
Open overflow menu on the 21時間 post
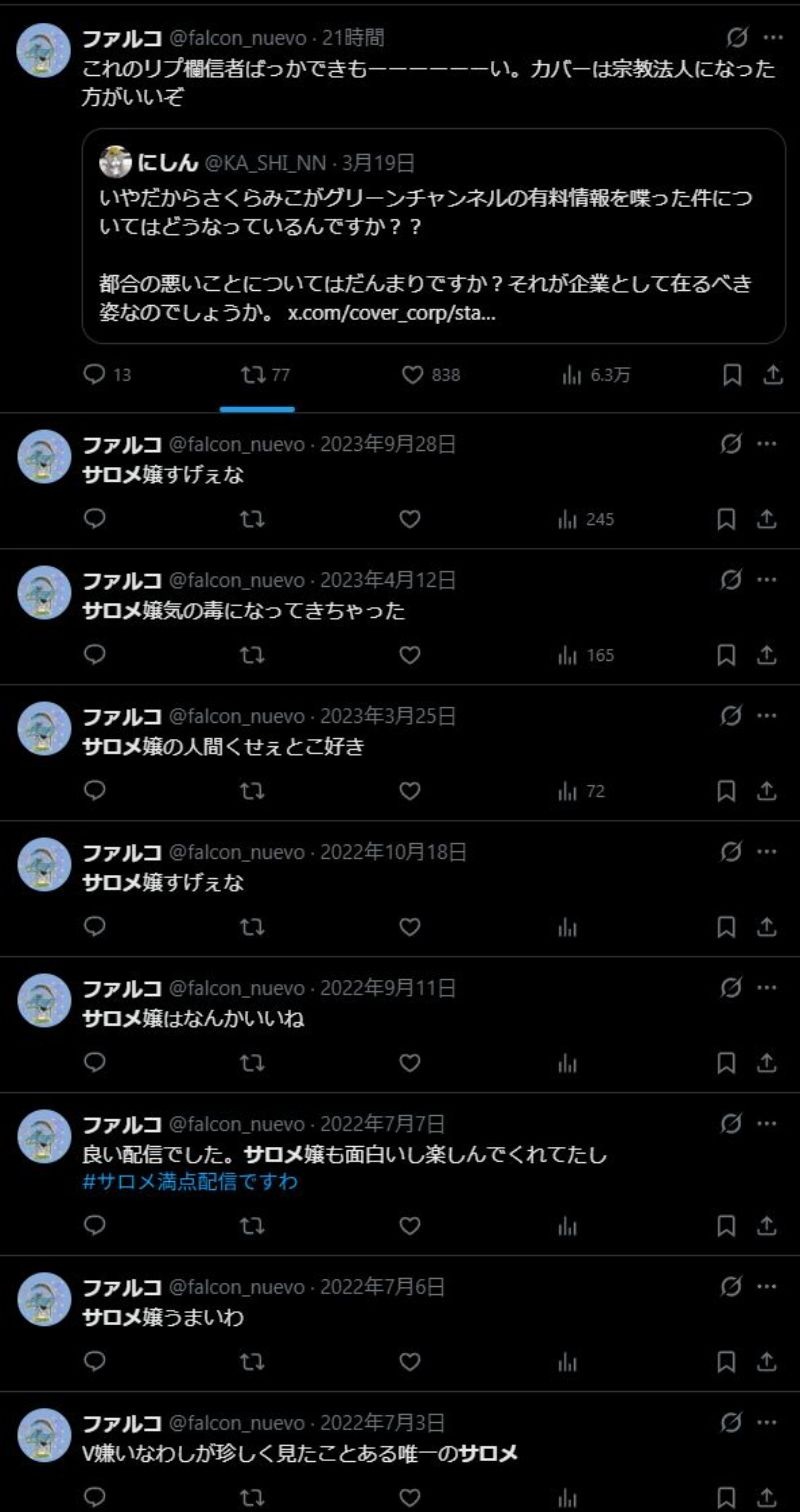(773, 38)
